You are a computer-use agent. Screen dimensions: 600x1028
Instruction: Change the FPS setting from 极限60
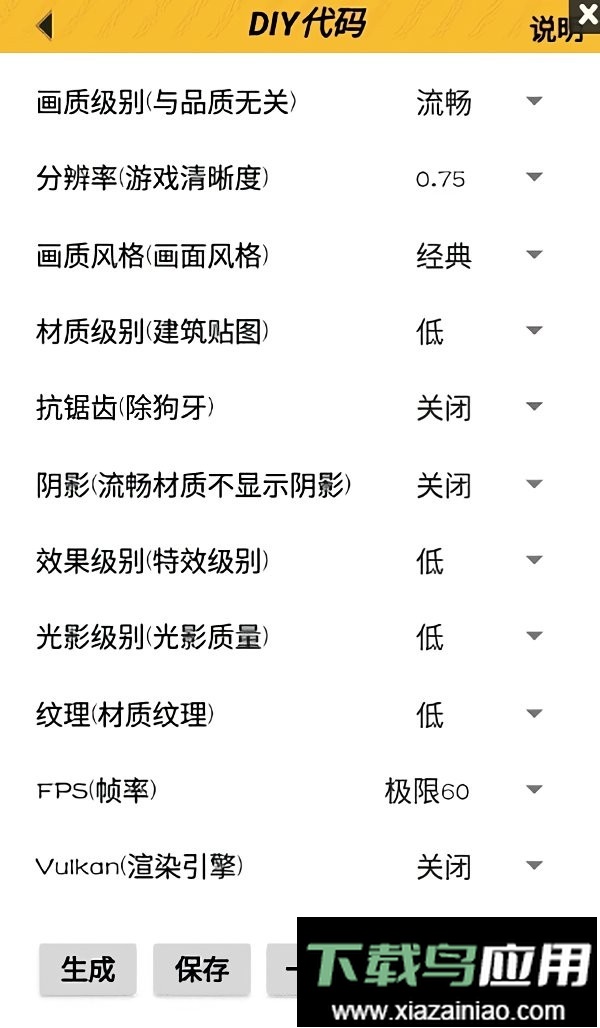533,790
